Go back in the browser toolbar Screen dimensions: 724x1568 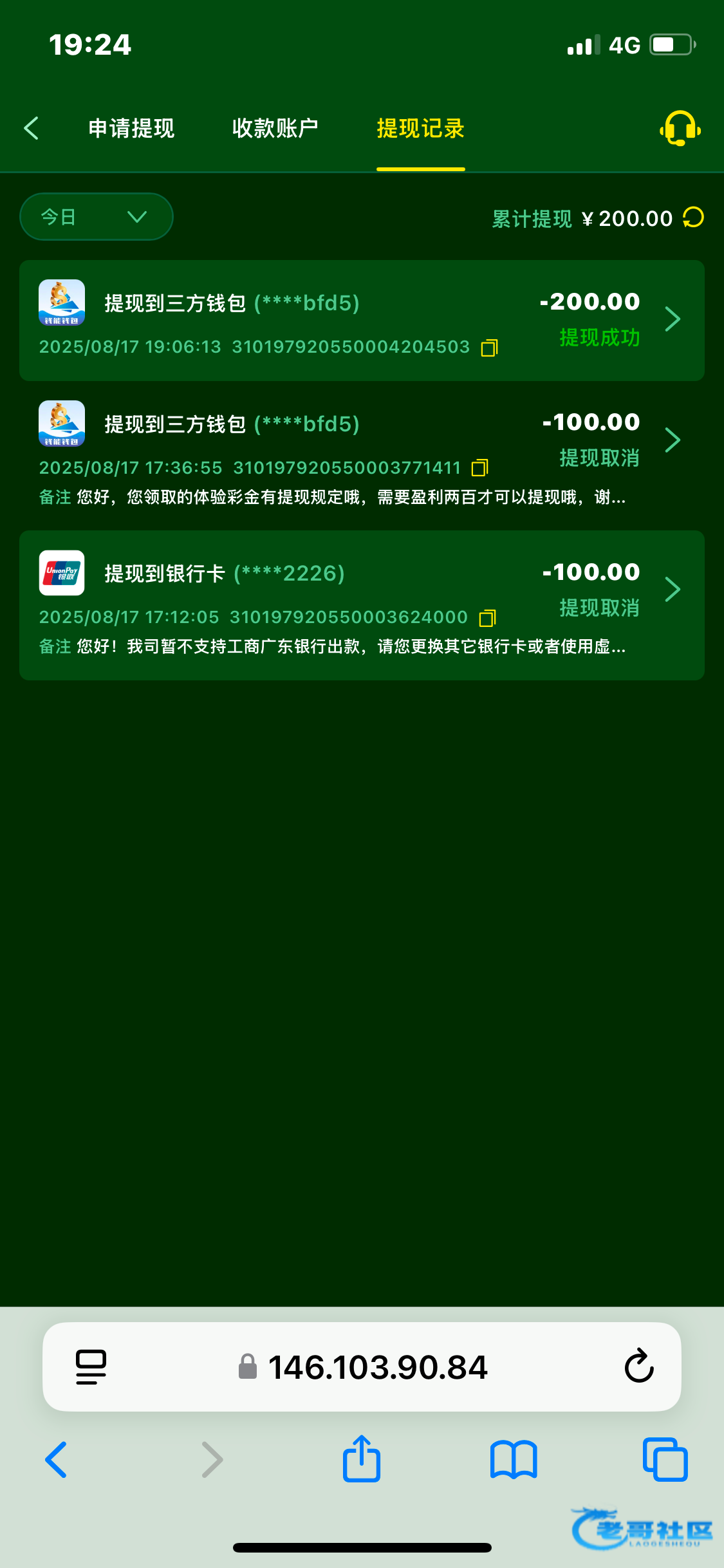coord(57,1459)
